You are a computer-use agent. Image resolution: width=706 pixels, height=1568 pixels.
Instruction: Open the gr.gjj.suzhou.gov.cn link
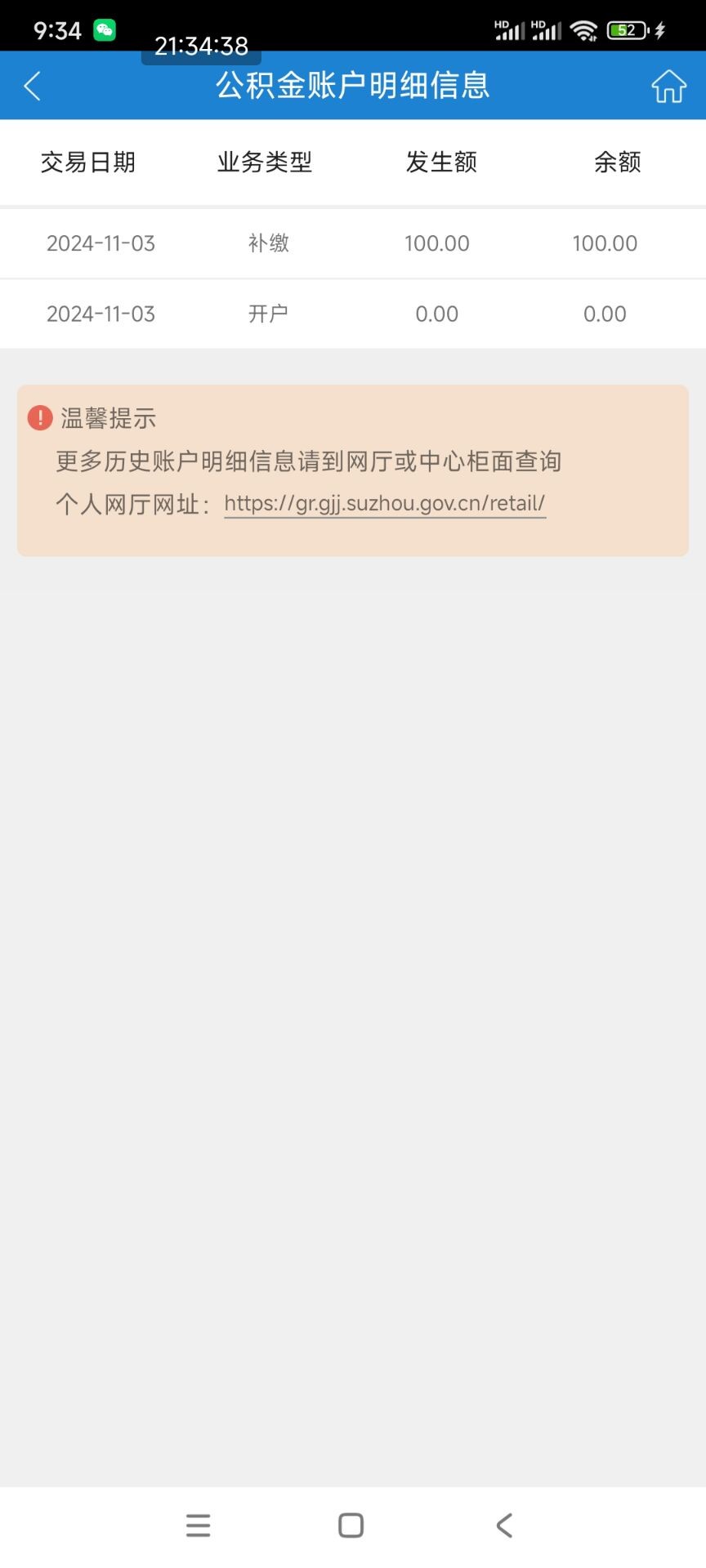(385, 504)
